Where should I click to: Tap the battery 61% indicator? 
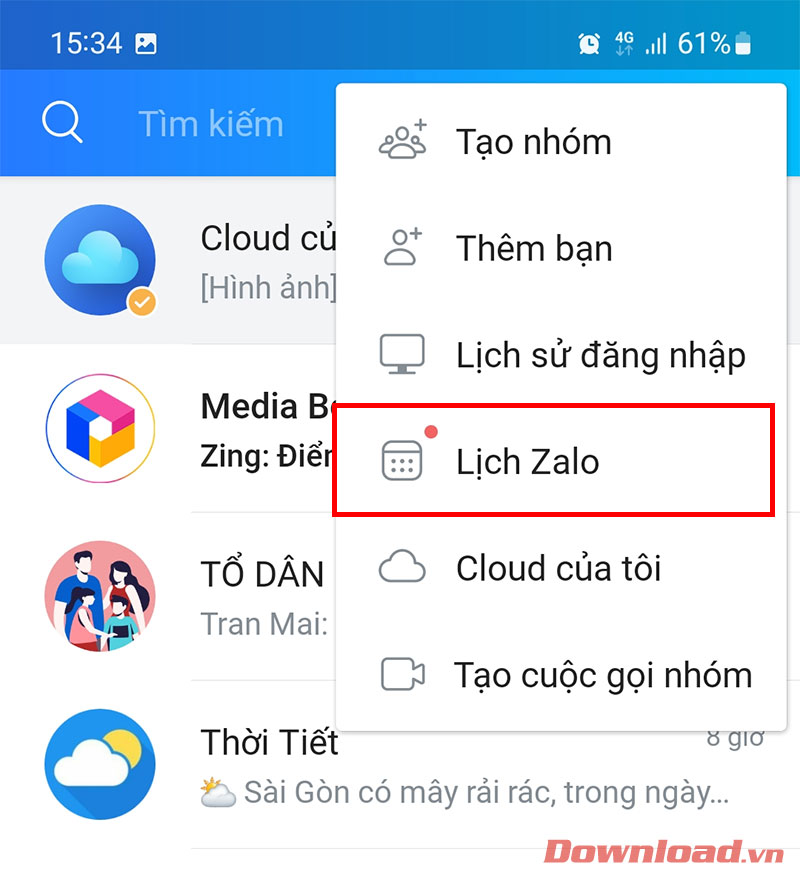(716, 43)
